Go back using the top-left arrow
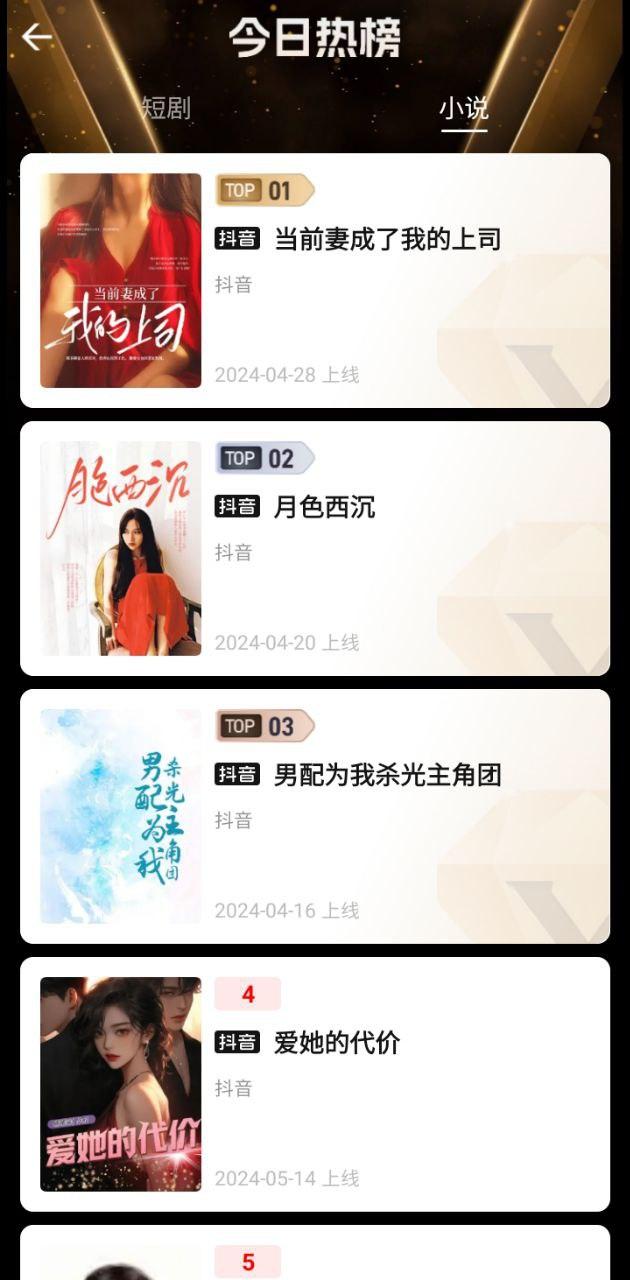Viewport: 630px width, 1280px height. [x=37, y=38]
